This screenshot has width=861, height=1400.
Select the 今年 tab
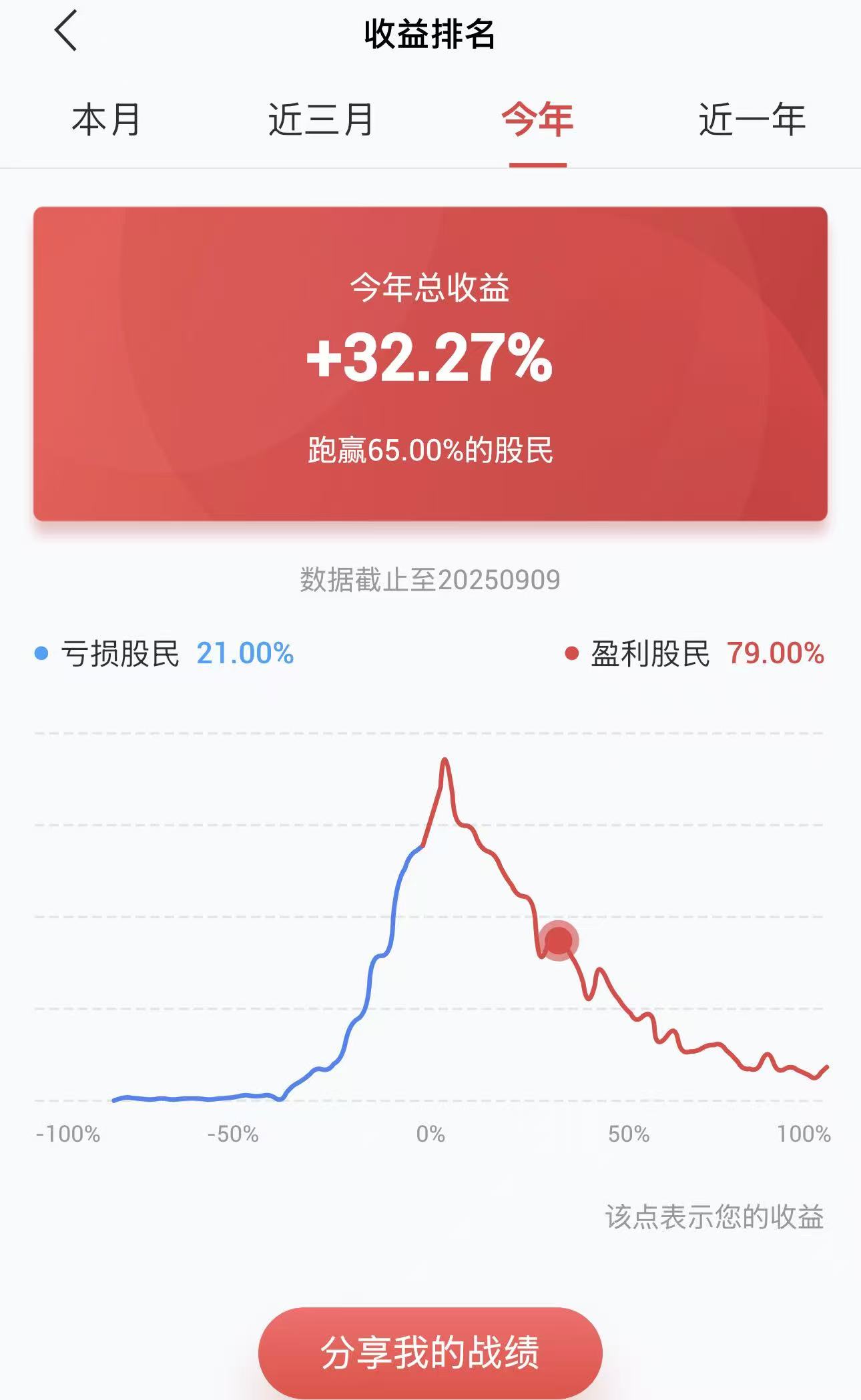pyautogui.click(x=537, y=120)
